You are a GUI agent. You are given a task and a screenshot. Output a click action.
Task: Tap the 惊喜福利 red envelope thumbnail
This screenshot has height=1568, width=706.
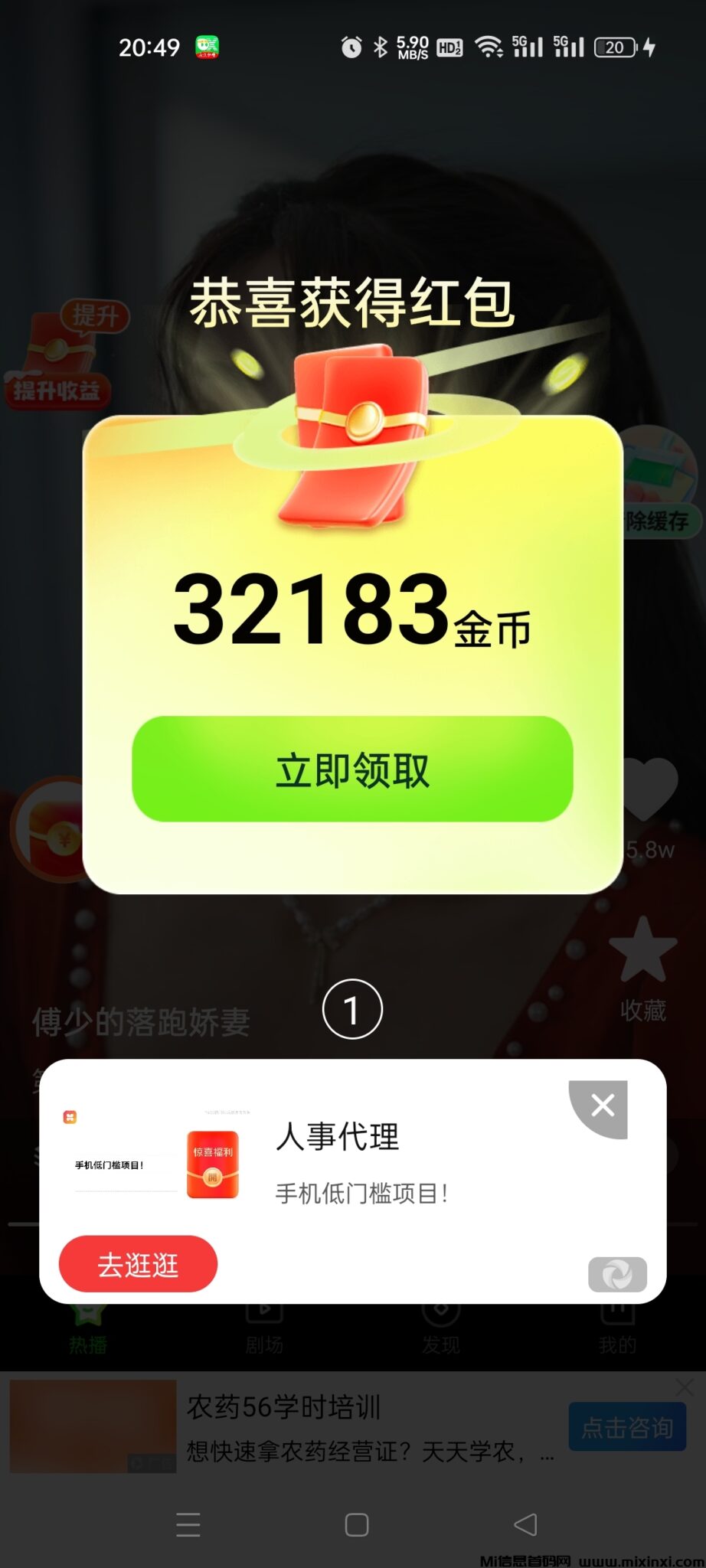click(x=211, y=1164)
